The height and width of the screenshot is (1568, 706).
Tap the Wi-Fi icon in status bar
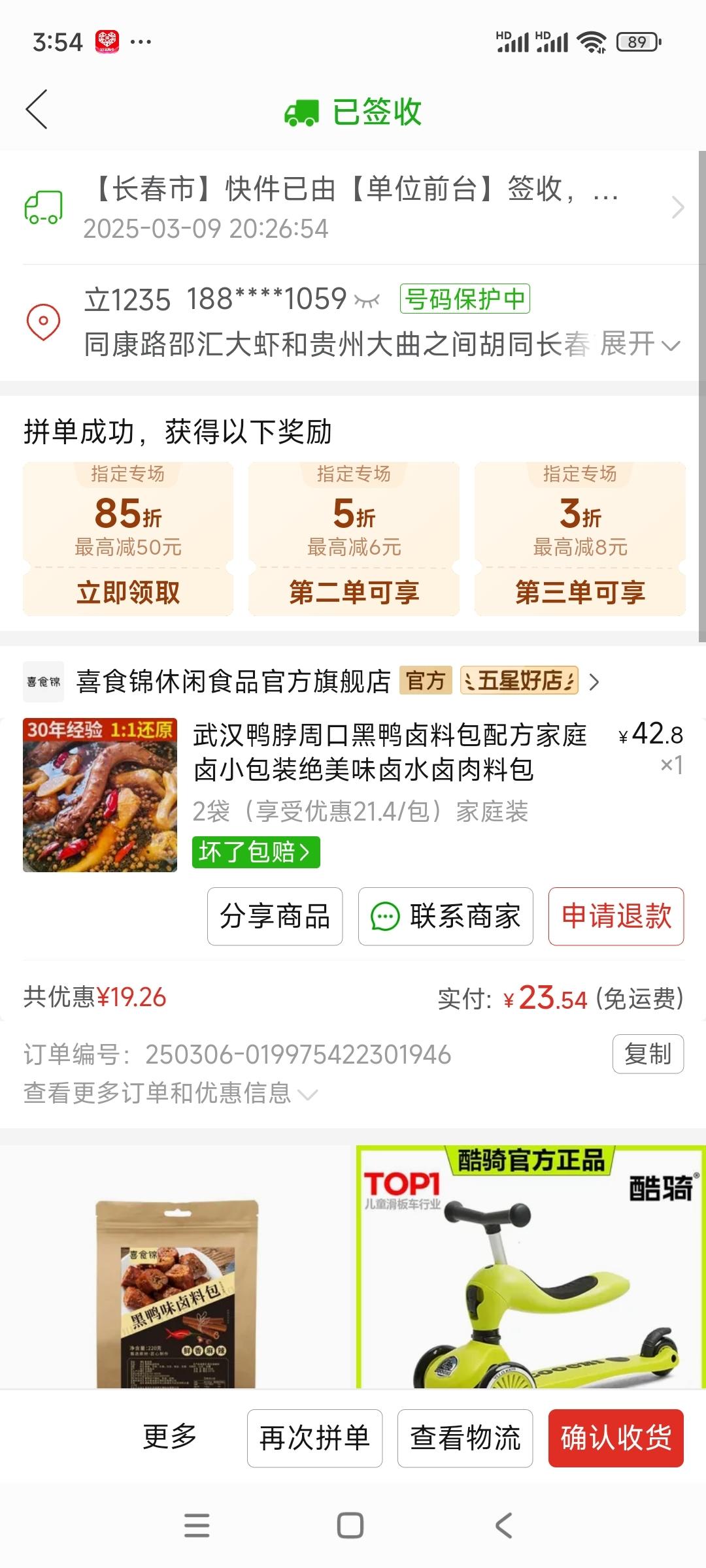click(x=592, y=41)
